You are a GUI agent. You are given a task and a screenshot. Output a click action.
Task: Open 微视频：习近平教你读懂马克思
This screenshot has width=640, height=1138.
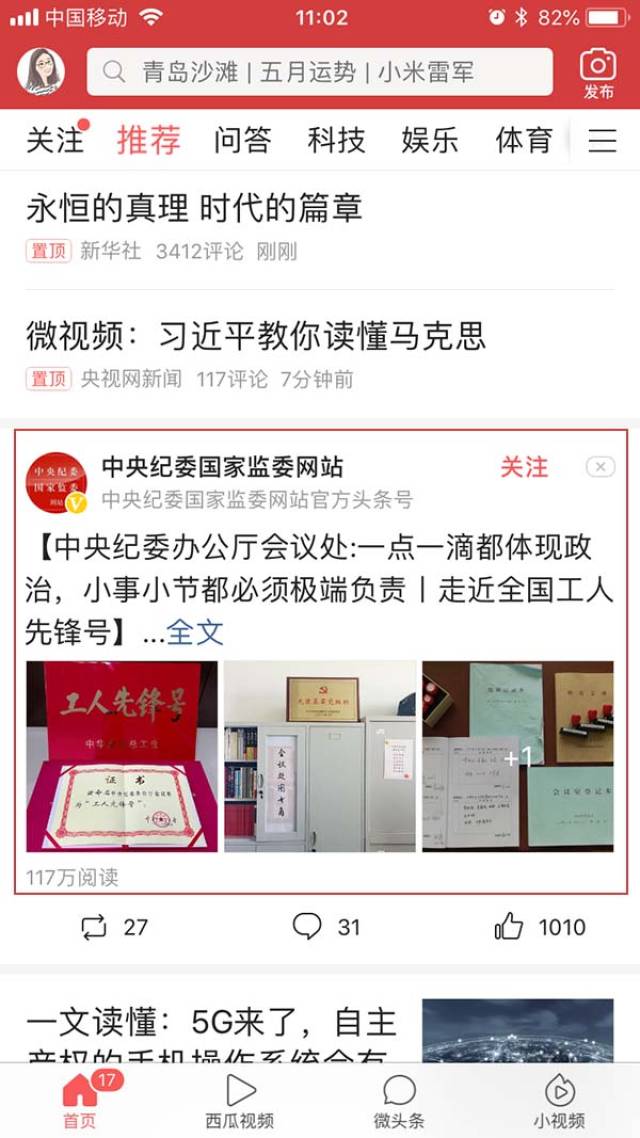click(256, 335)
